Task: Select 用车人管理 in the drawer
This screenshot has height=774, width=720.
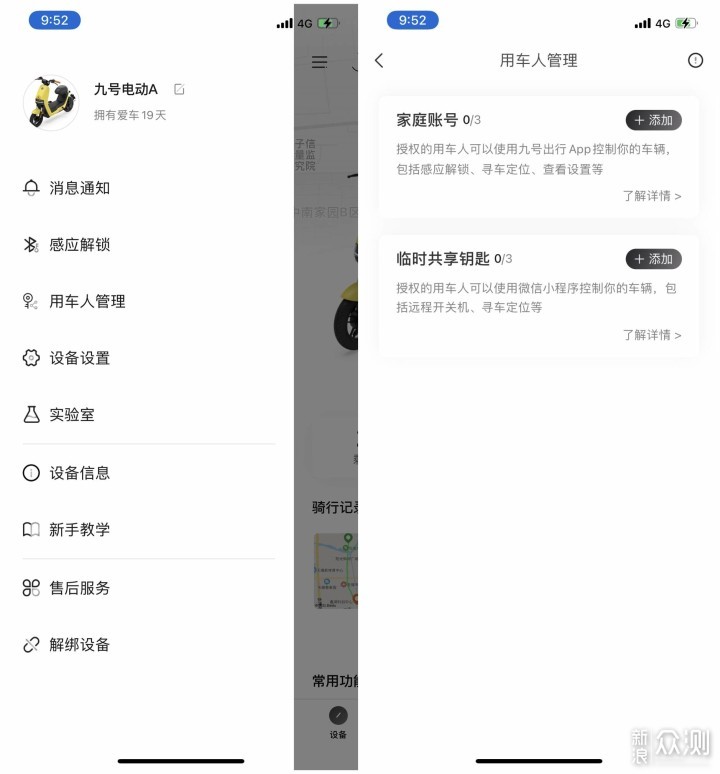Action: tap(86, 301)
